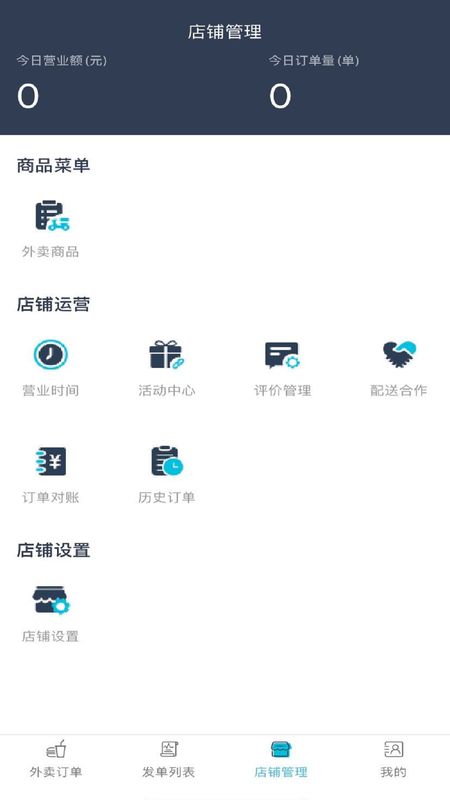Switch to the 发单列表 tab
450x800 pixels.
pyautogui.click(x=168, y=759)
